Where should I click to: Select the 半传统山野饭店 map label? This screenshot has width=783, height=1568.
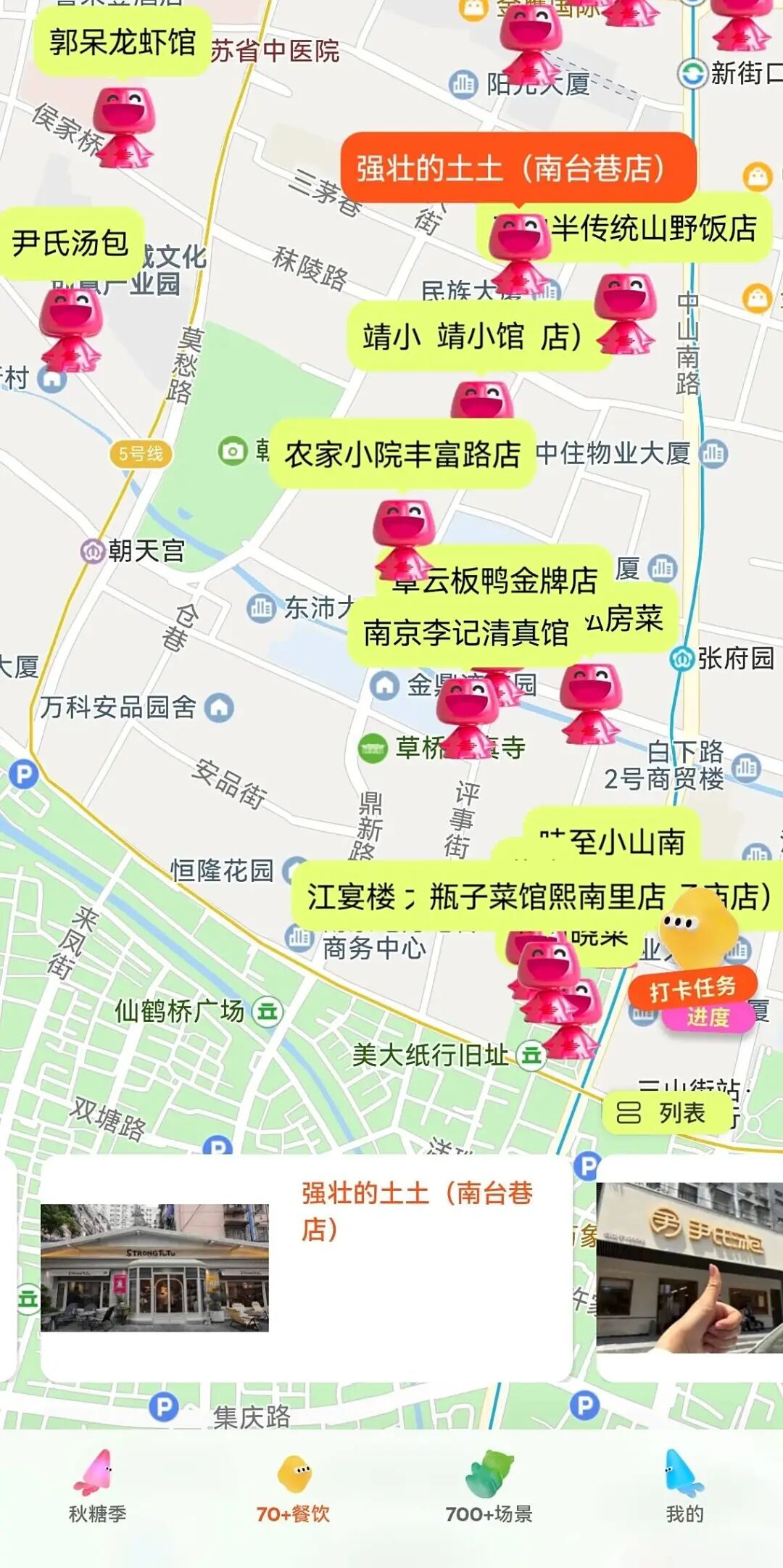coord(652,228)
